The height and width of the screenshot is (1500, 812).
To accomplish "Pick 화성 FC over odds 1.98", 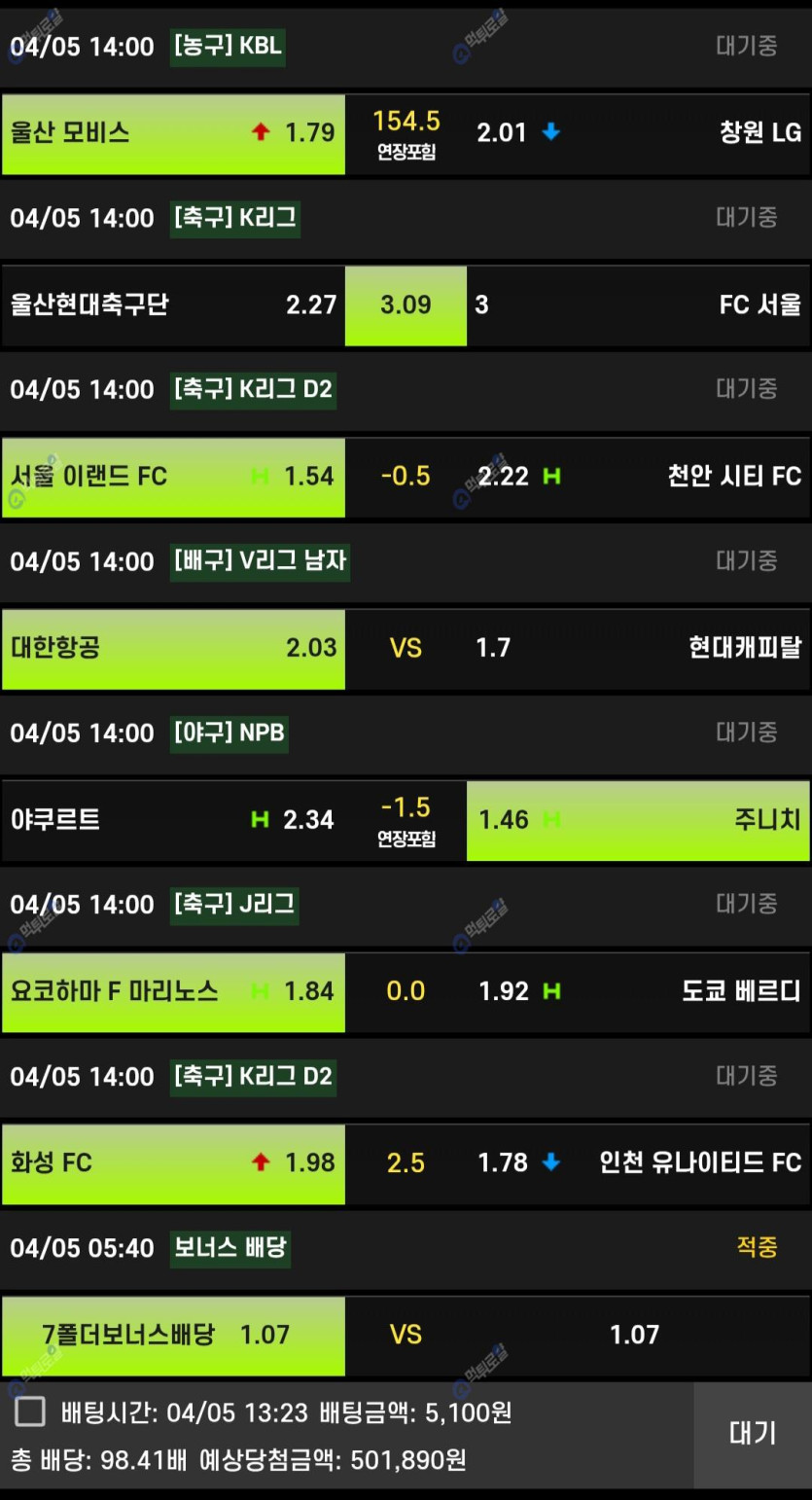I will click(173, 1163).
